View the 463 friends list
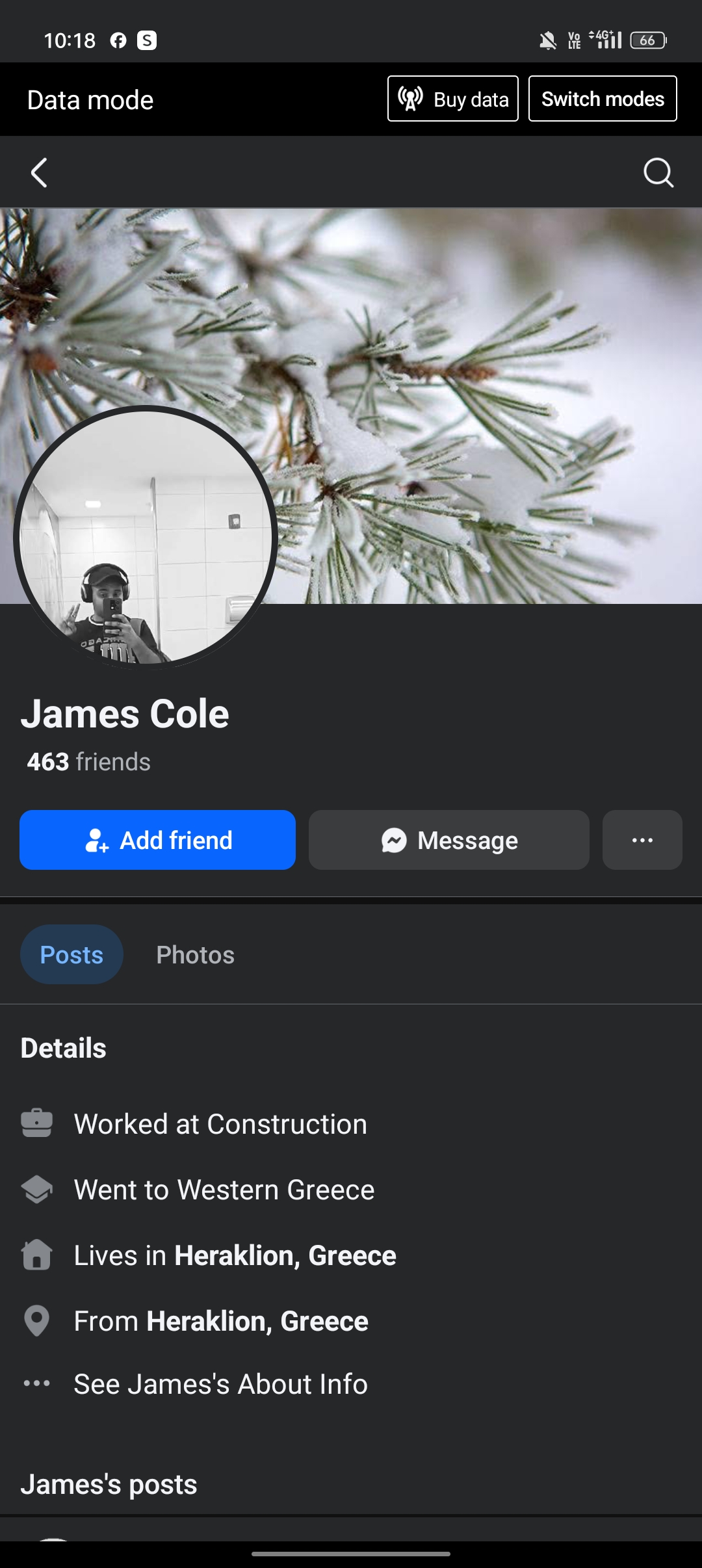 pyautogui.click(x=88, y=762)
